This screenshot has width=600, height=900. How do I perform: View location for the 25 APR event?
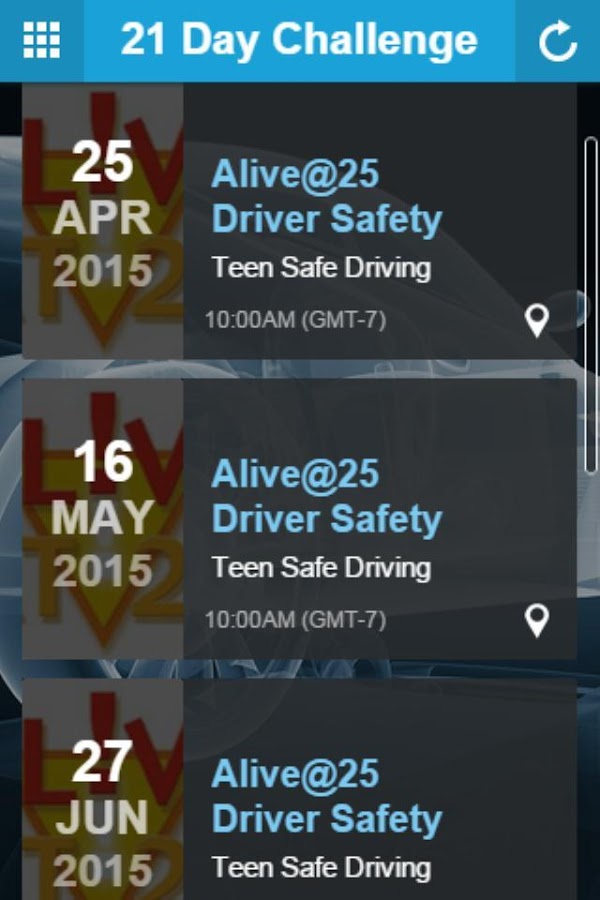[x=537, y=320]
